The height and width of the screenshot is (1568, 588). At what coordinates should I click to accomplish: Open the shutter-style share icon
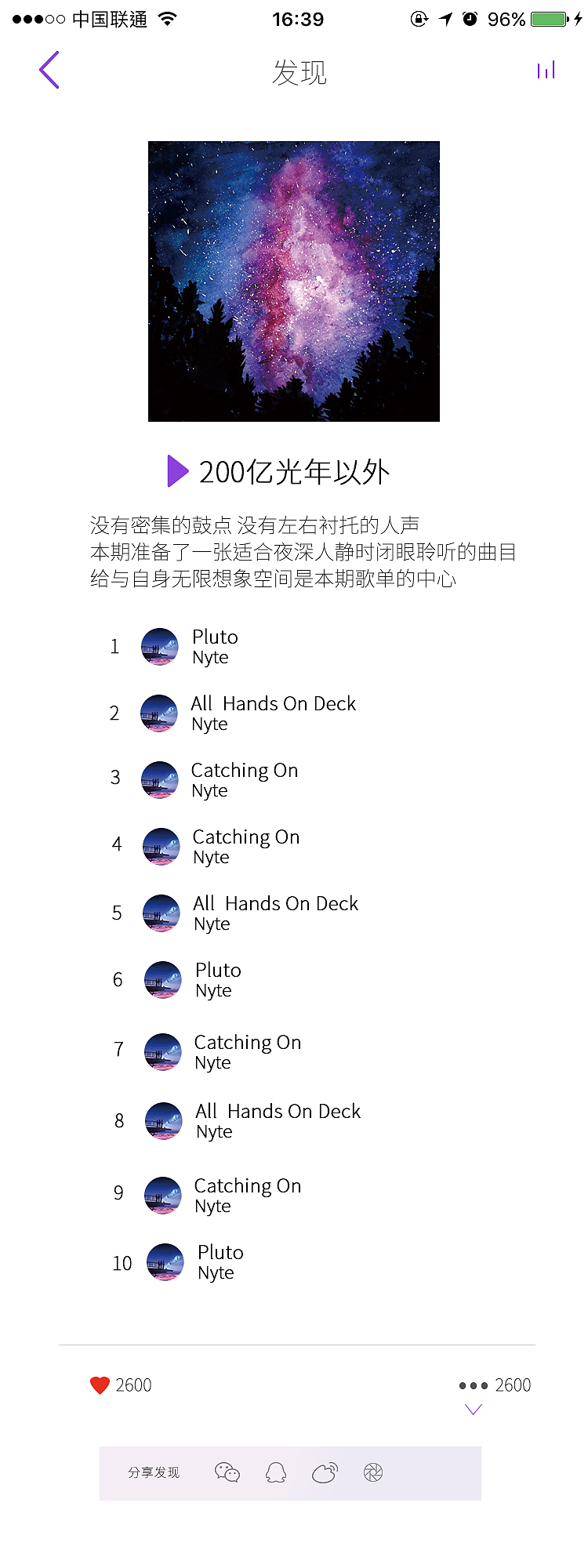(x=373, y=1472)
